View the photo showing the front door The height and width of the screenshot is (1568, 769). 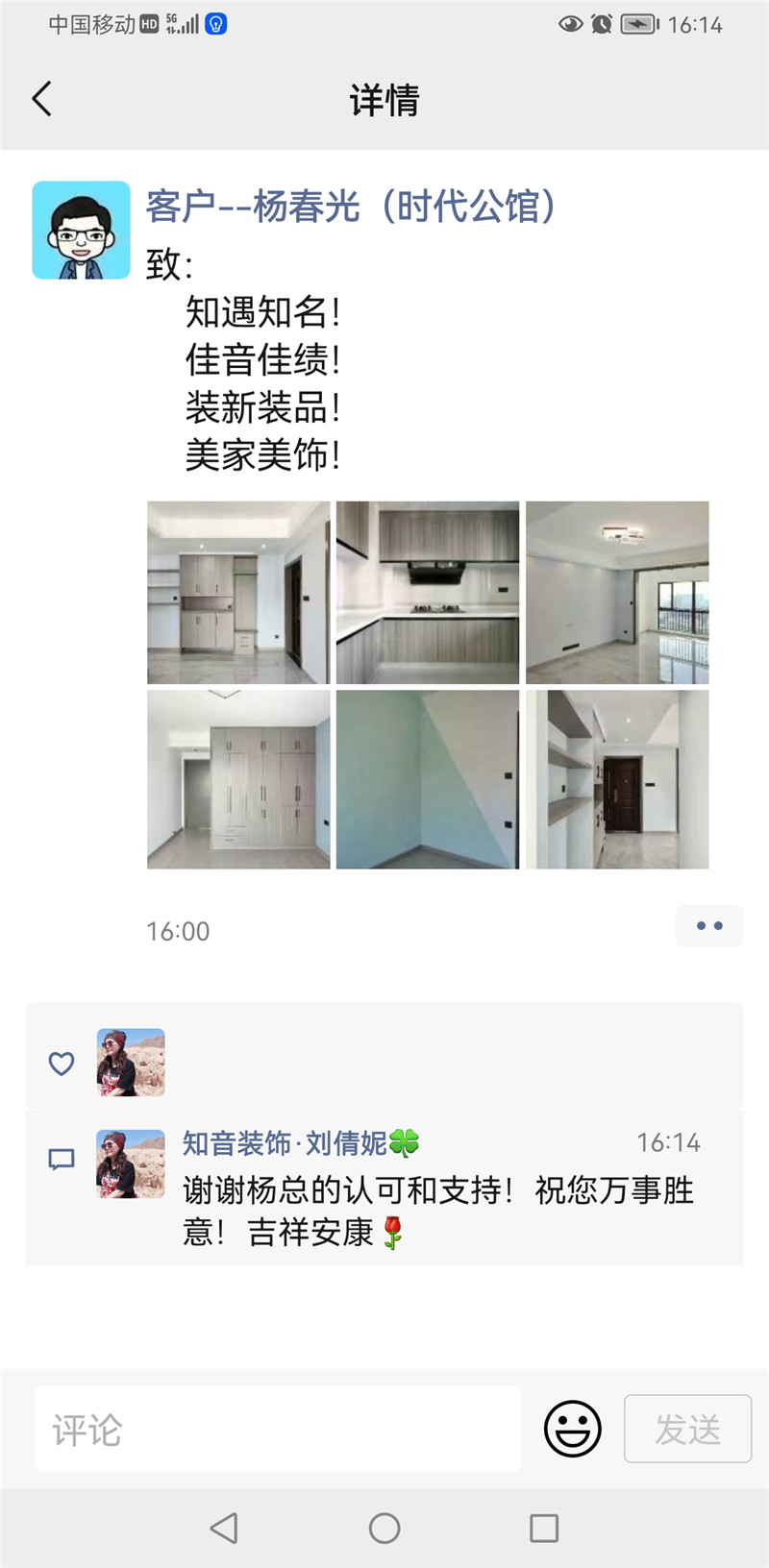tap(617, 779)
